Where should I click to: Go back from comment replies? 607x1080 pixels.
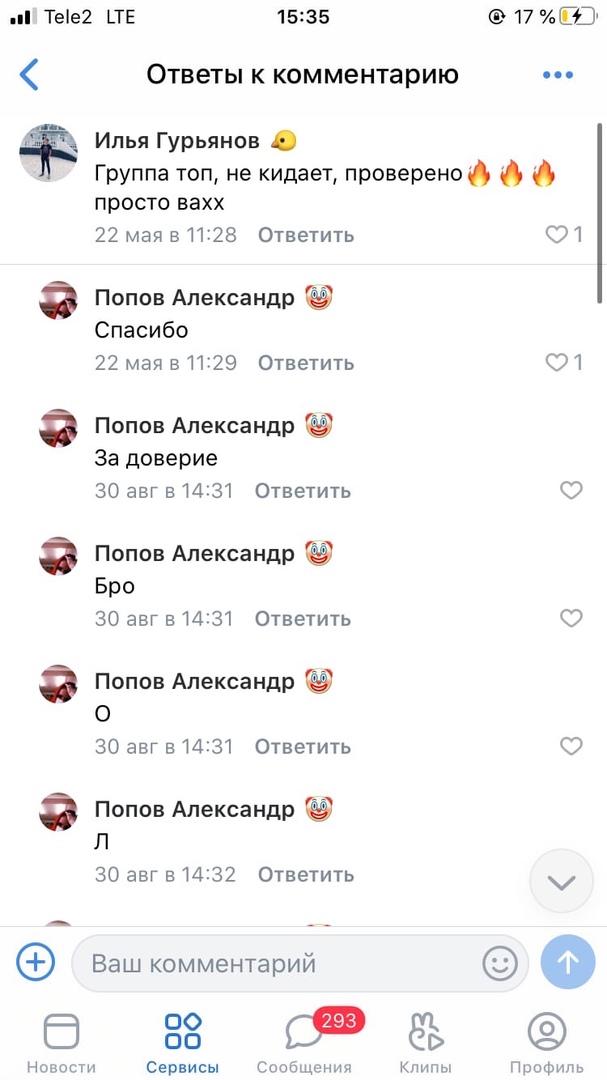(30, 75)
